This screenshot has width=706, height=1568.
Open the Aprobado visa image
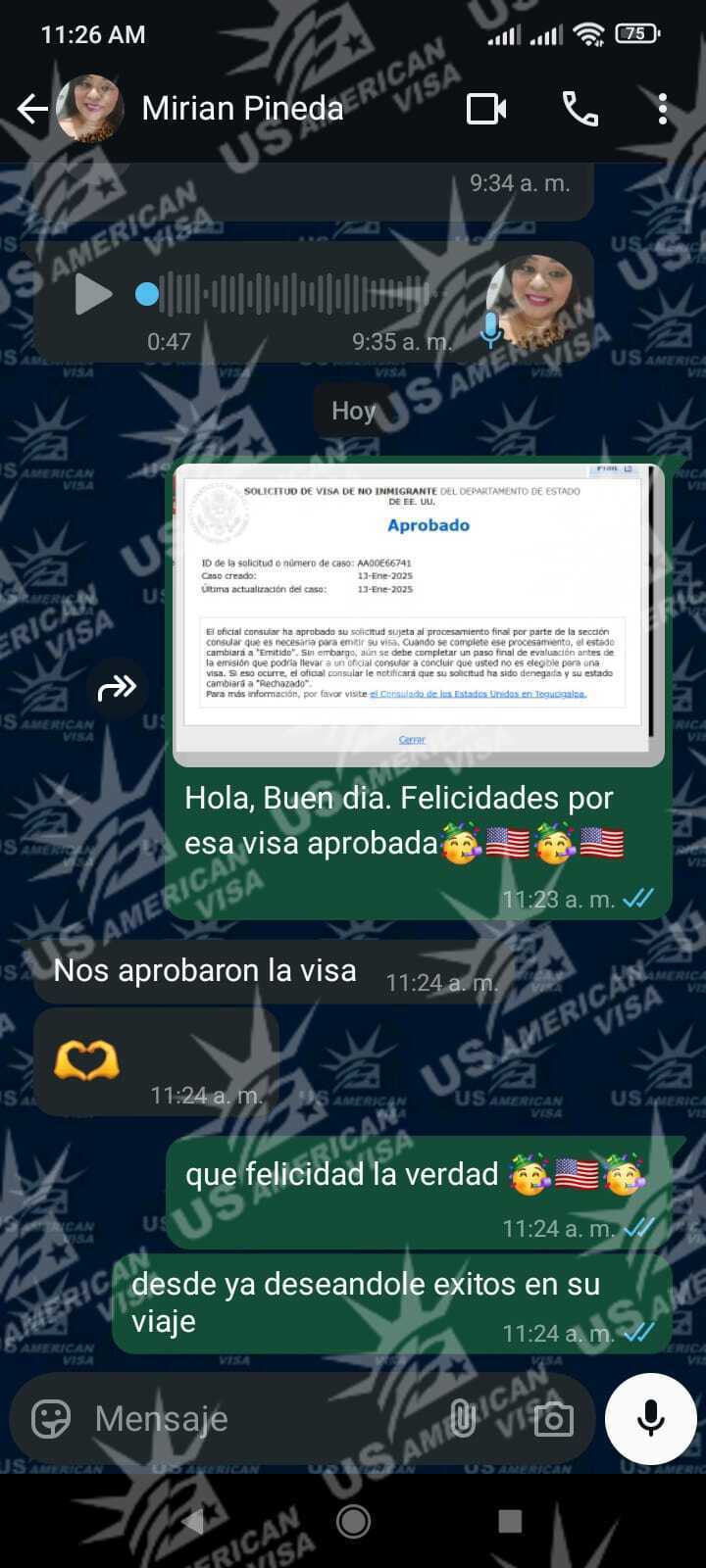419,613
